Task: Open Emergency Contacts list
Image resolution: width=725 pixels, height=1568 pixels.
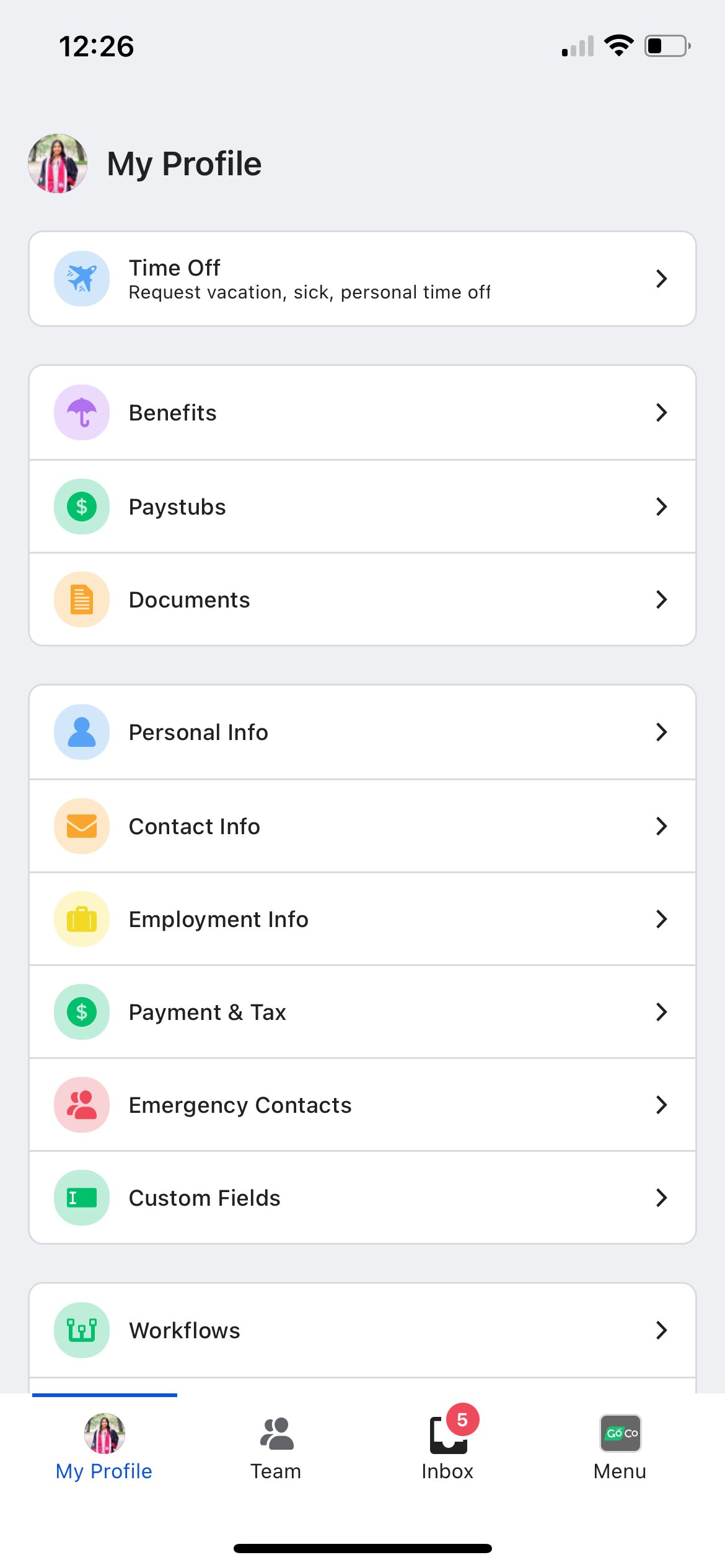Action: (362, 1105)
